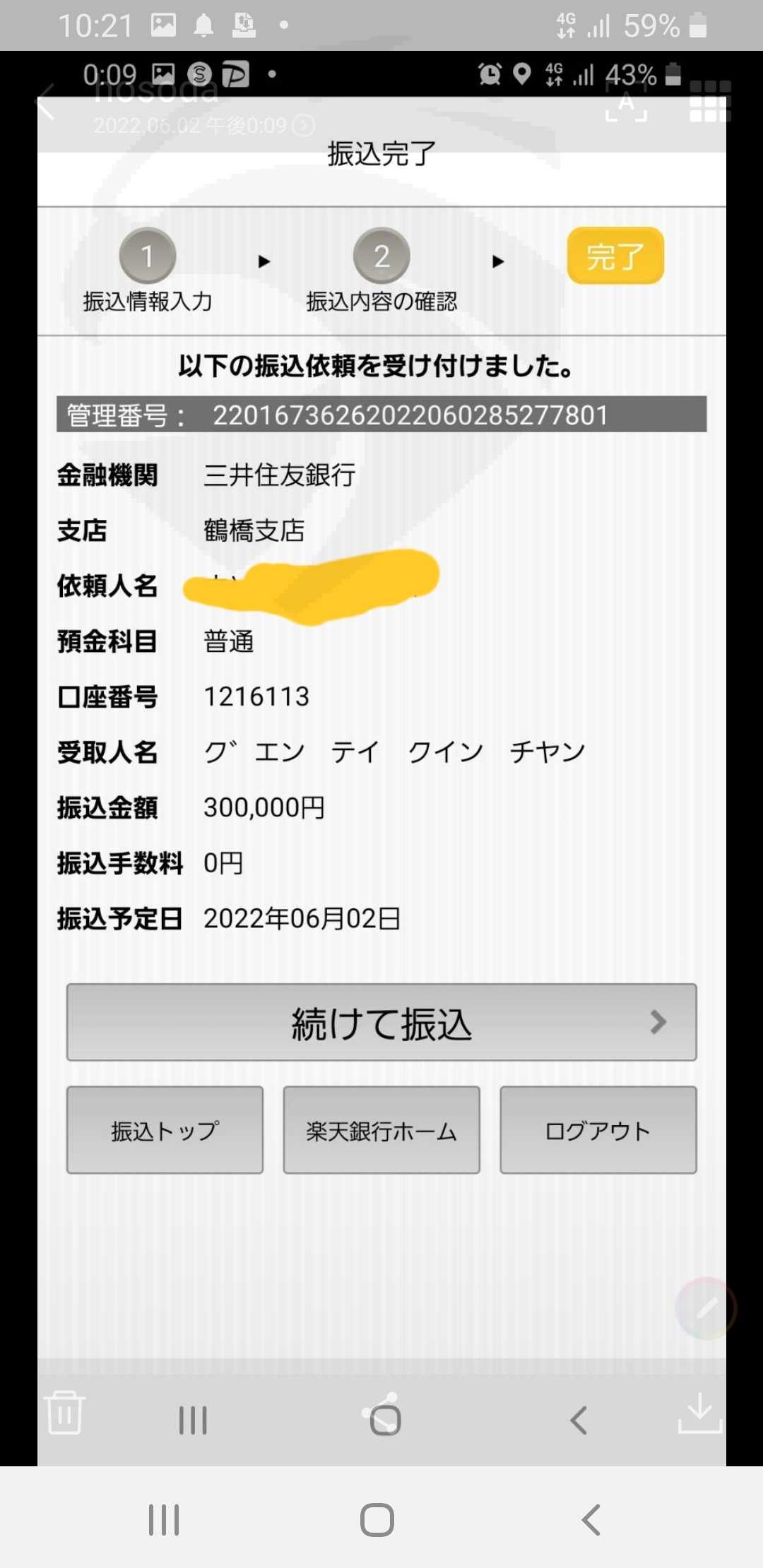Image resolution: width=763 pixels, height=1568 pixels.
Task: Share this image
Action: tap(384, 1413)
